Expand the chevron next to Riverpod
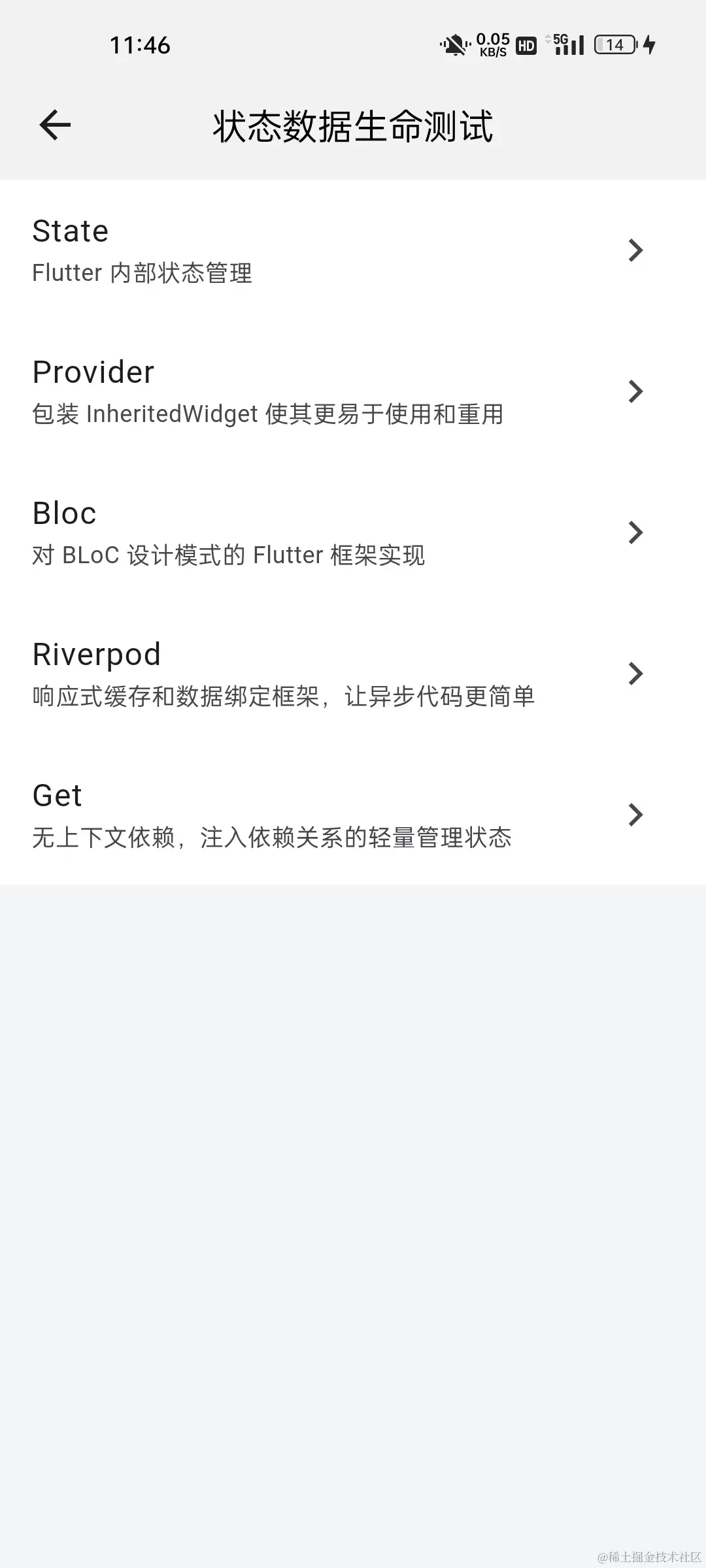 coord(635,674)
